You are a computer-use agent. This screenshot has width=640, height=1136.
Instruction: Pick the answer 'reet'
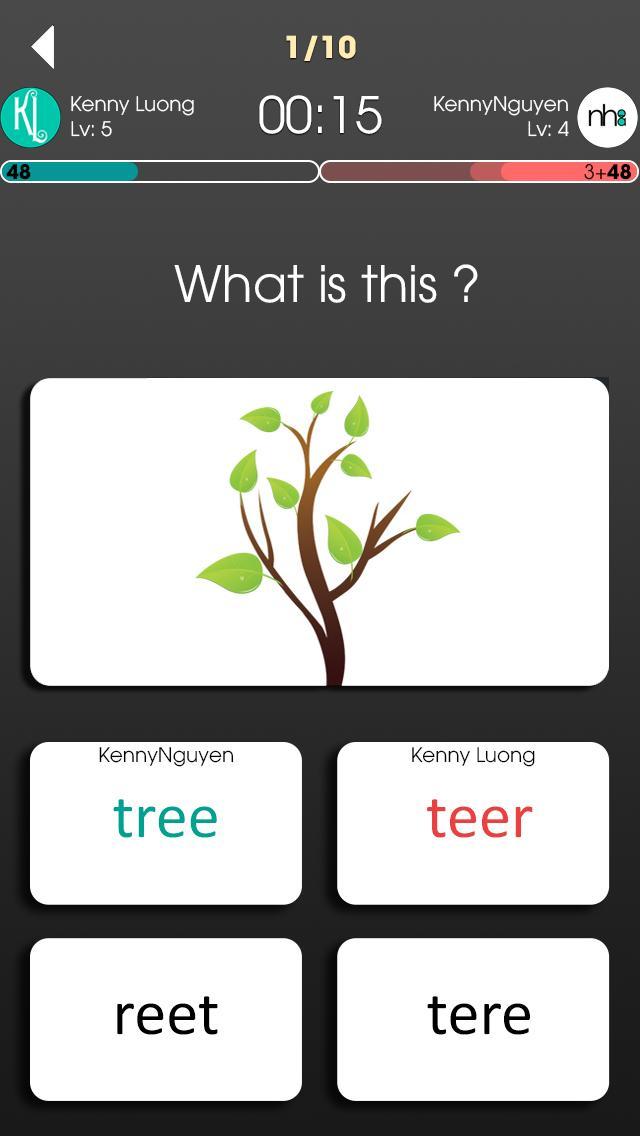166,1018
